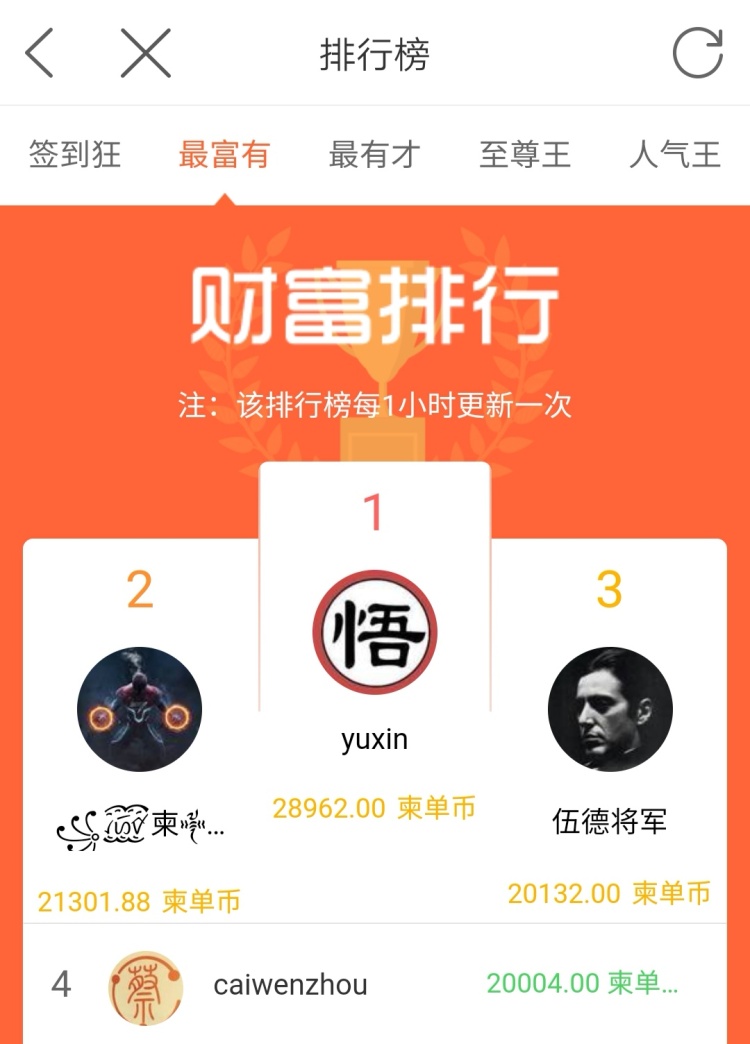The height and width of the screenshot is (1044, 750).
Task: Close the leaderboard page
Action: point(146,53)
